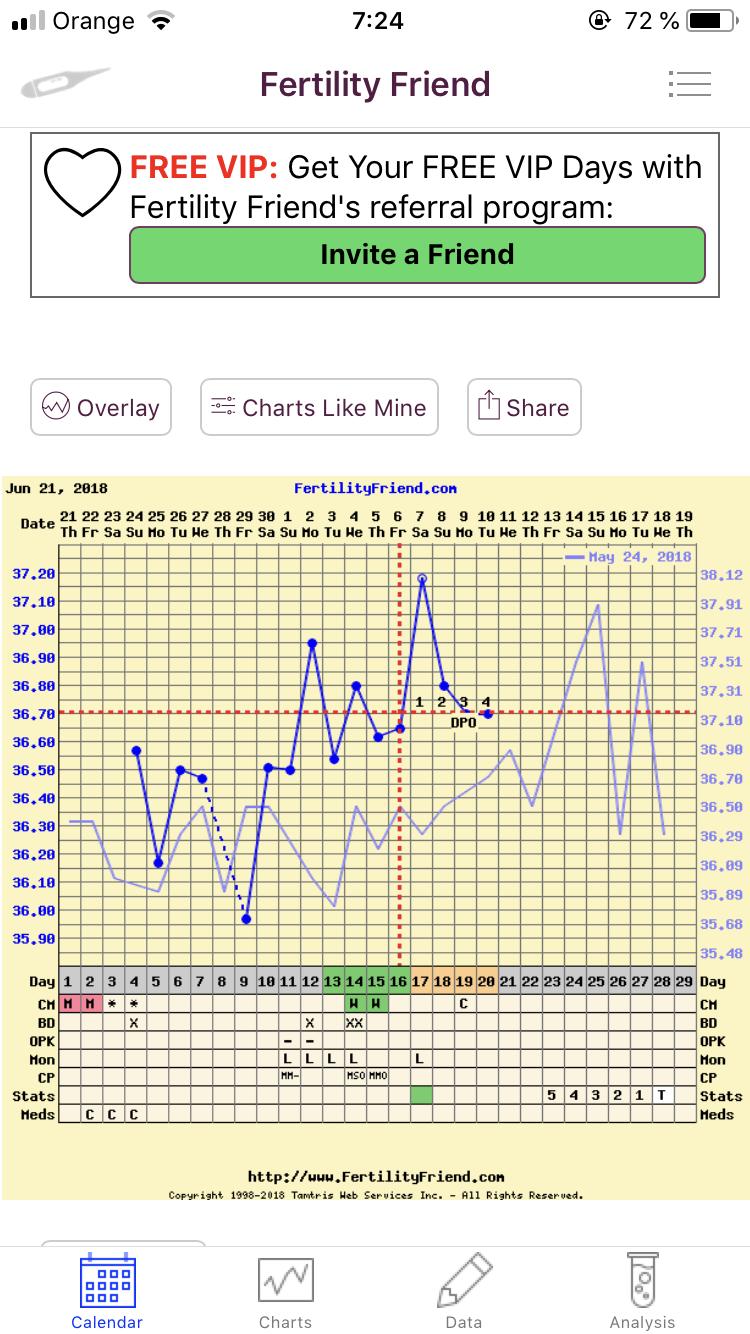
Task: Share this fertility chart
Action: tap(524, 407)
